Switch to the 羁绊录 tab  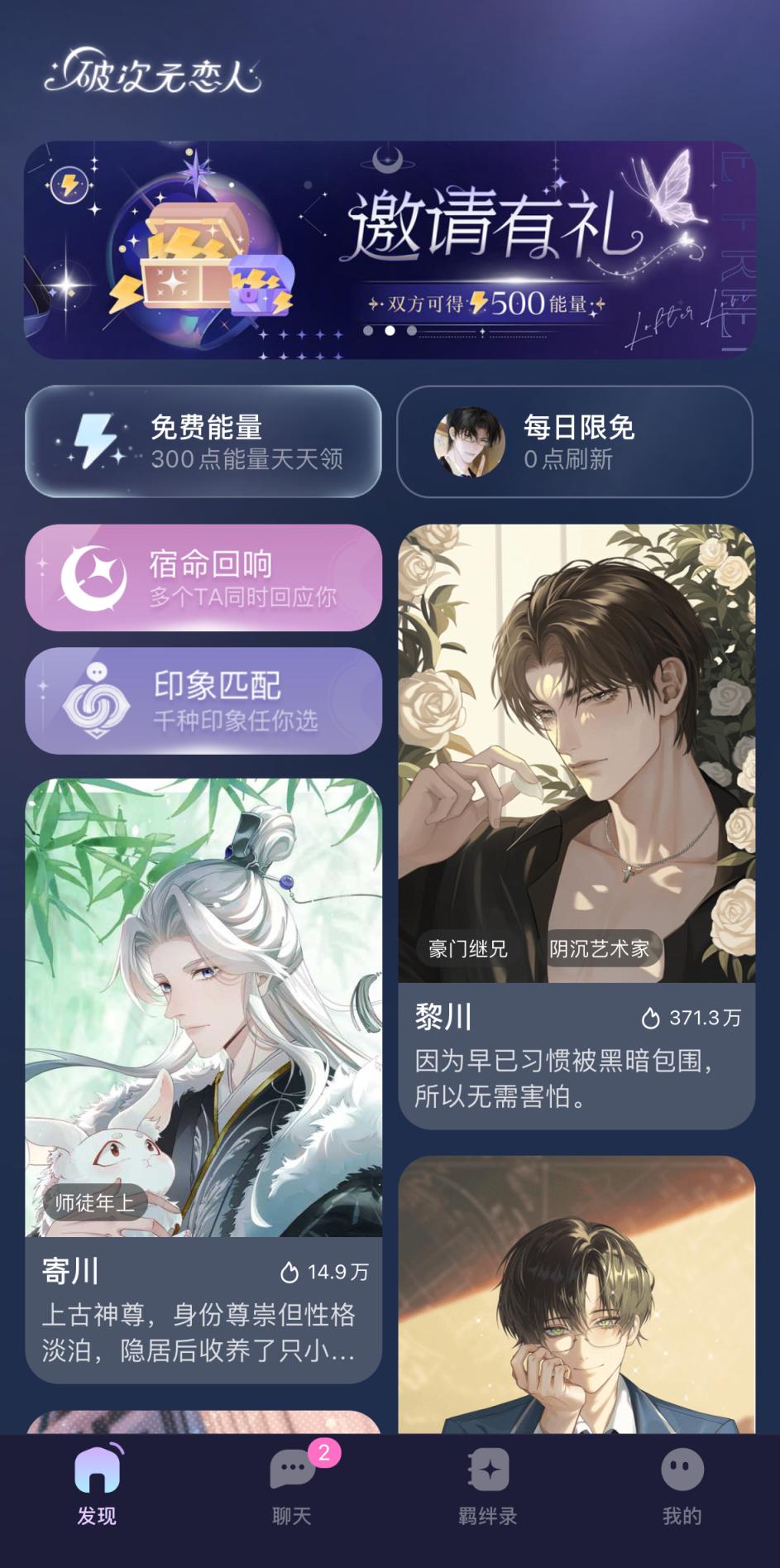pos(487,1486)
